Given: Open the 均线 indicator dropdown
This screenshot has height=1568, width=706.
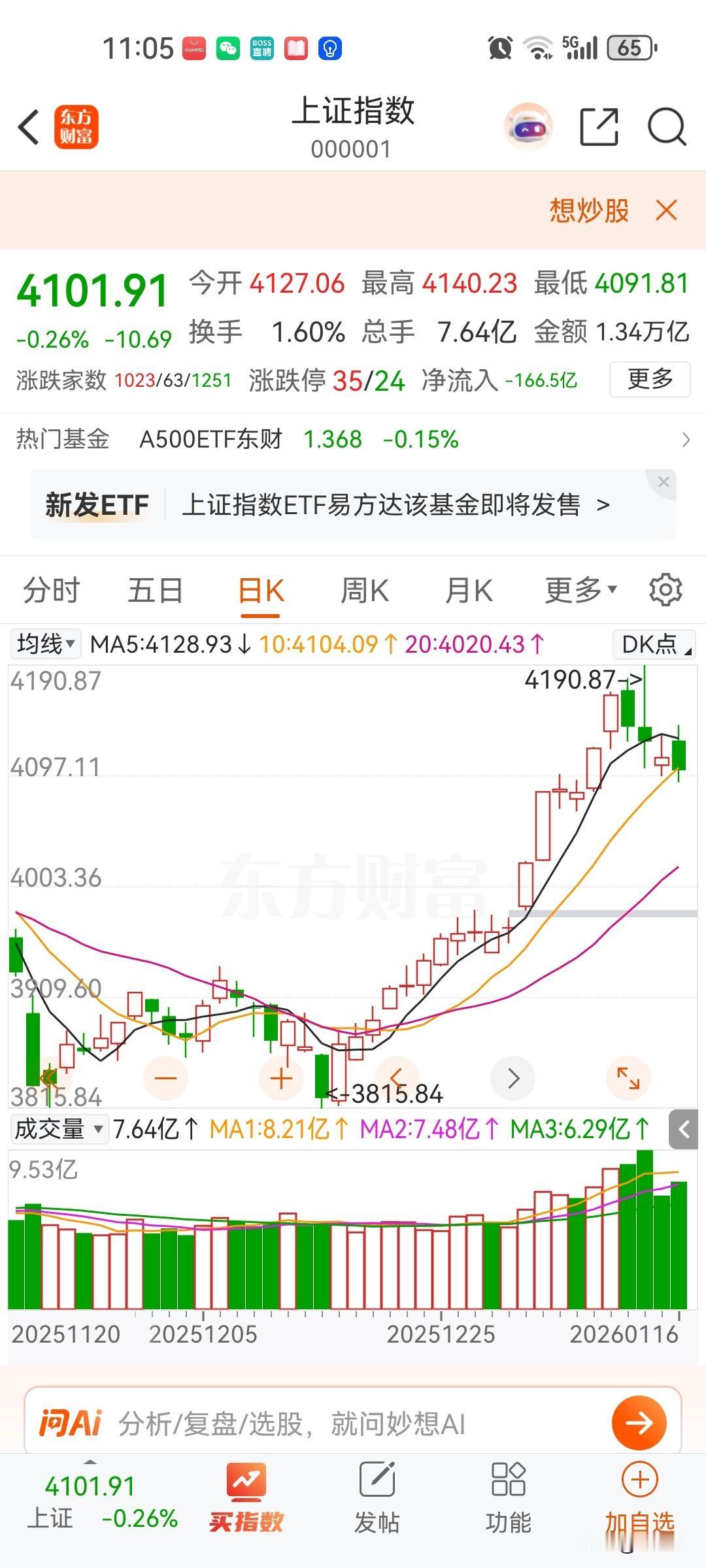Looking at the screenshot, I should pyautogui.click(x=44, y=644).
